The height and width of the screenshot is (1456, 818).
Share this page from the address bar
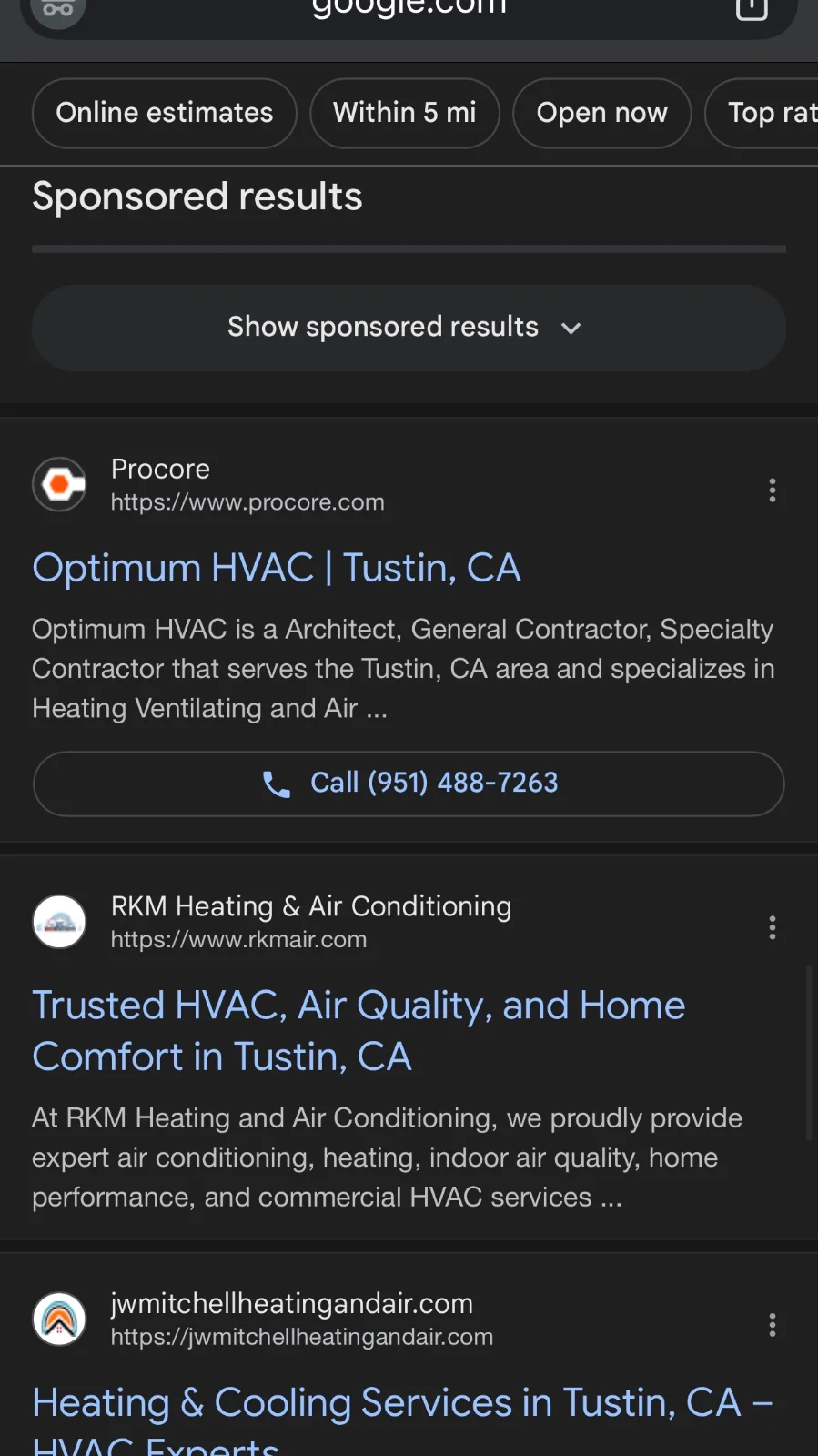coord(752,9)
